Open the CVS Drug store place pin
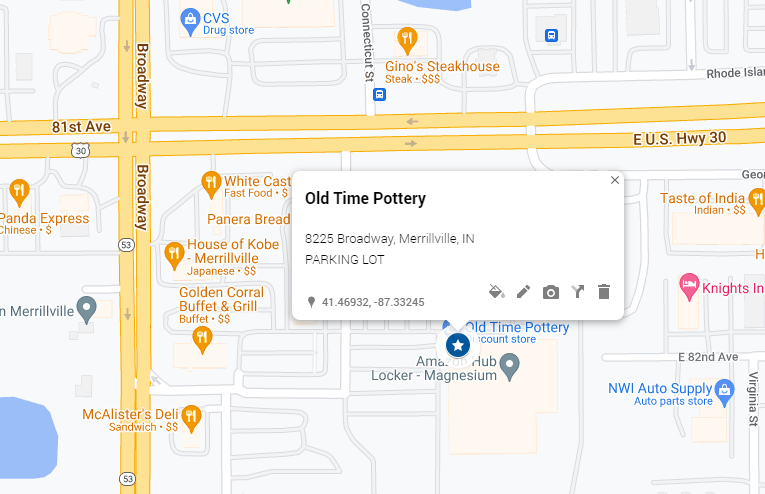The width and height of the screenshot is (765, 494). click(x=190, y=22)
